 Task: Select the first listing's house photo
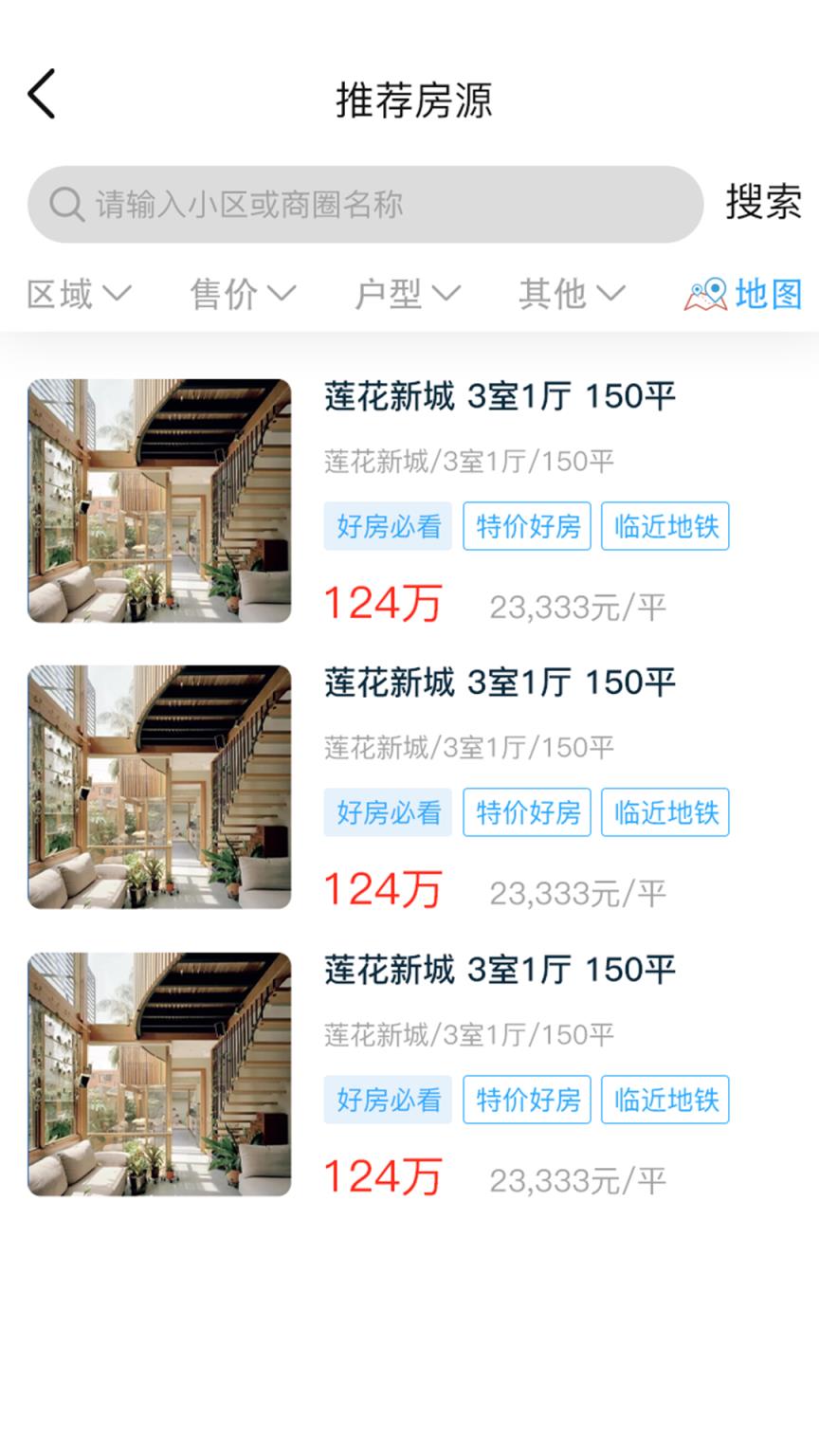[x=158, y=500]
